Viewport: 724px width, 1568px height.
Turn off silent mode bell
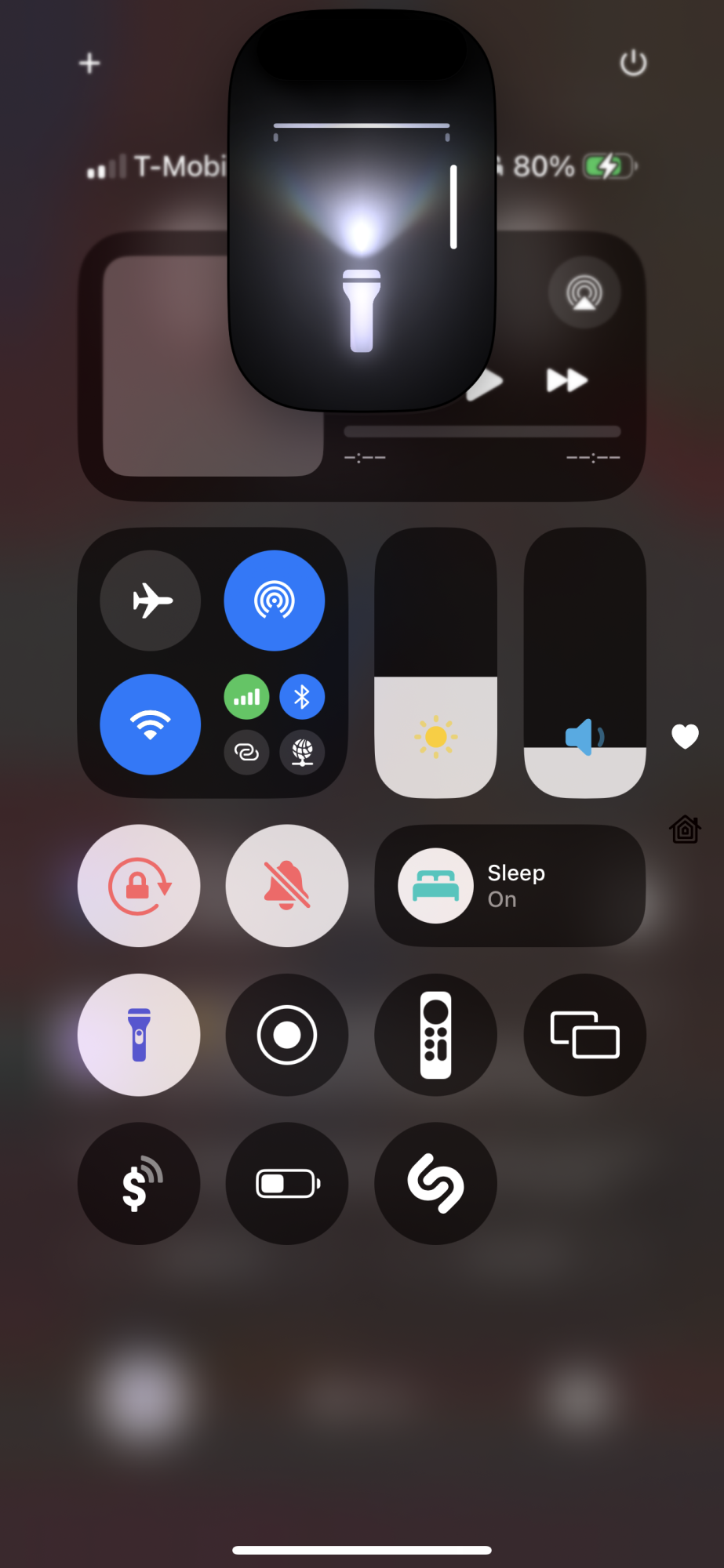point(287,886)
